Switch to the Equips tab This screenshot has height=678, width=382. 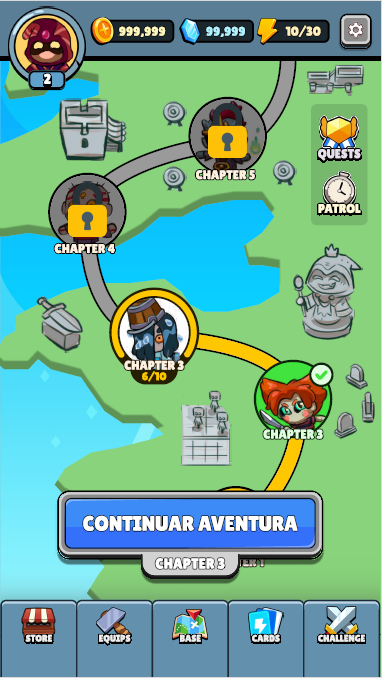tap(114, 627)
